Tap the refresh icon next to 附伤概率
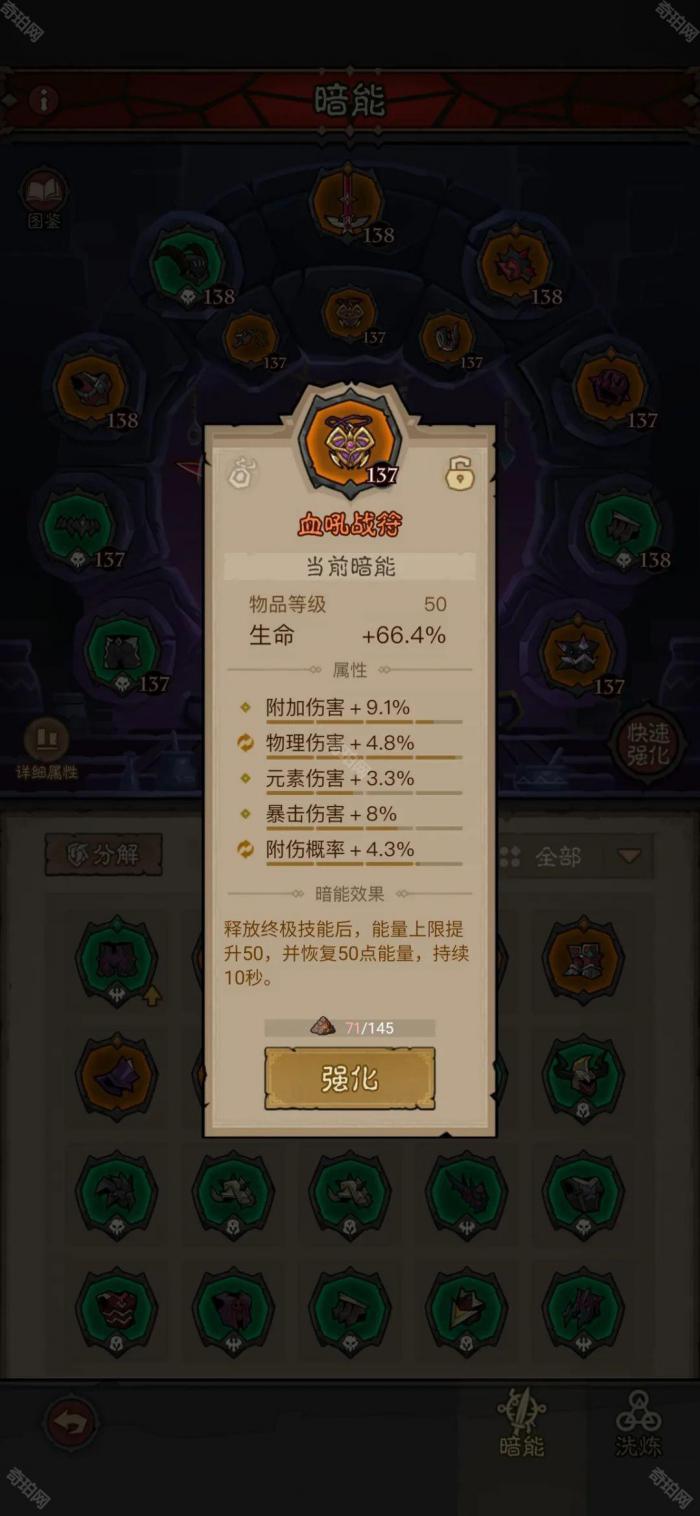The image size is (700, 1516). (x=245, y=850)
